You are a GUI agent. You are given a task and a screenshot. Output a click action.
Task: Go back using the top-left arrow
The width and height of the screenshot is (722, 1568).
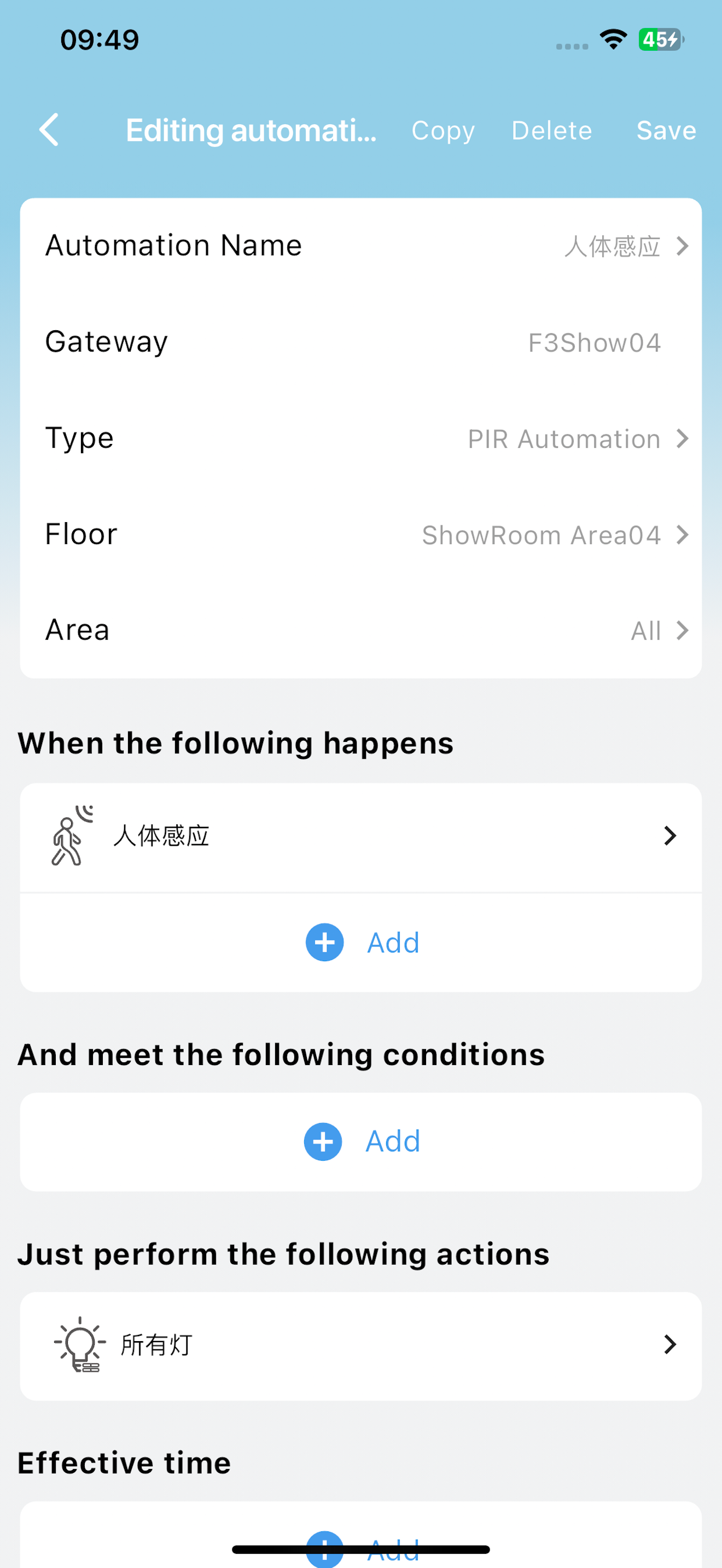[x=49, y=130]
